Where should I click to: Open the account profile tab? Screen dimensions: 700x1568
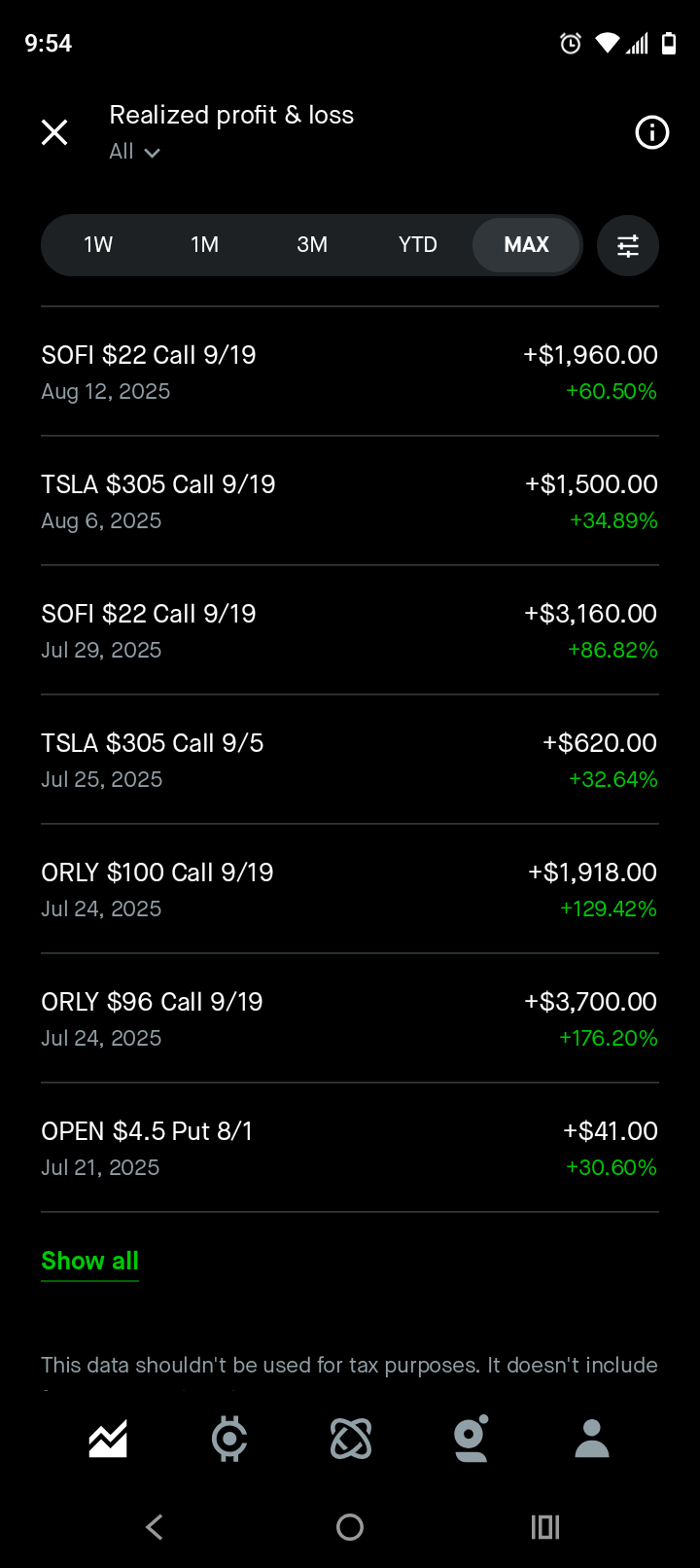pyautogui.click(x=591, y=1439)
